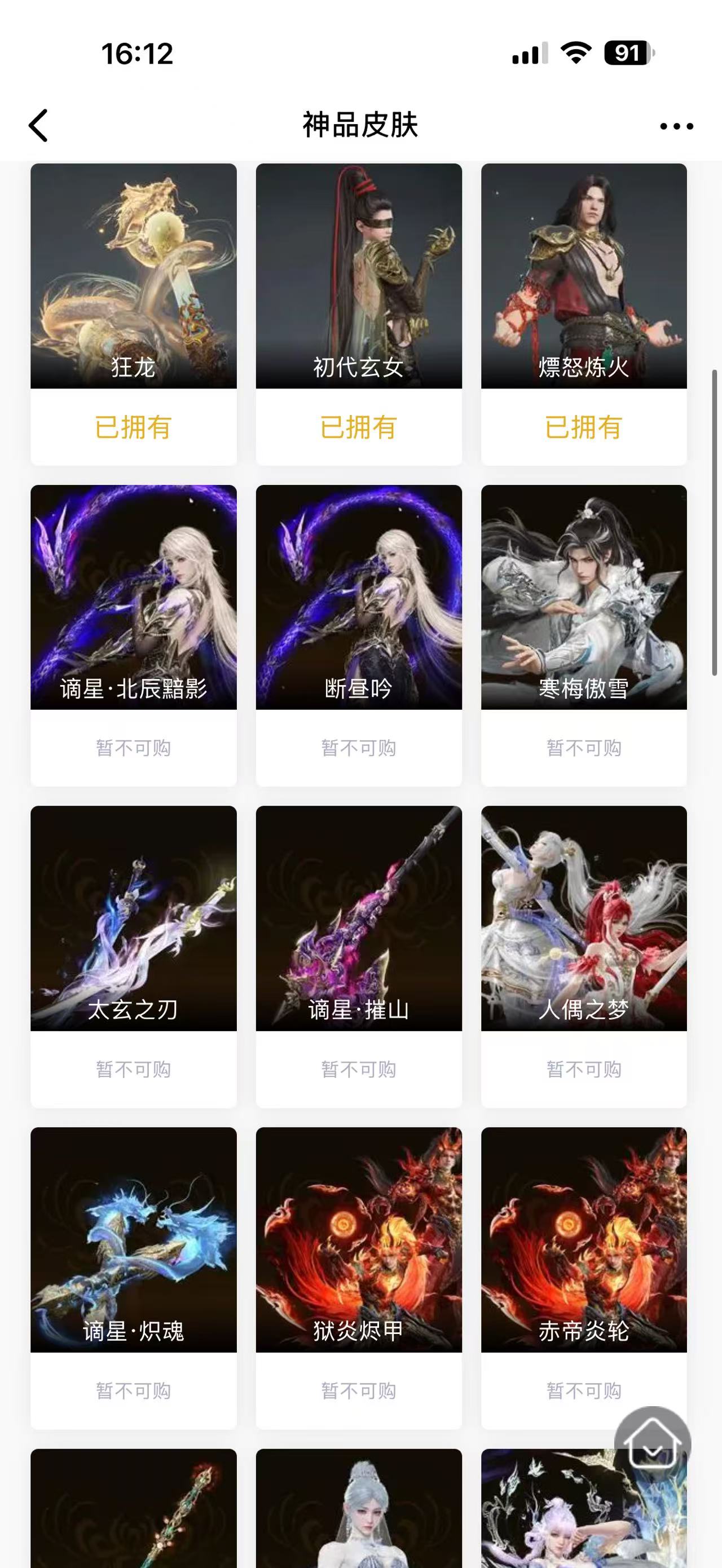Open the 断昼吟 skin card
This screenshot has width=722, height=1568.
(359, 597)
